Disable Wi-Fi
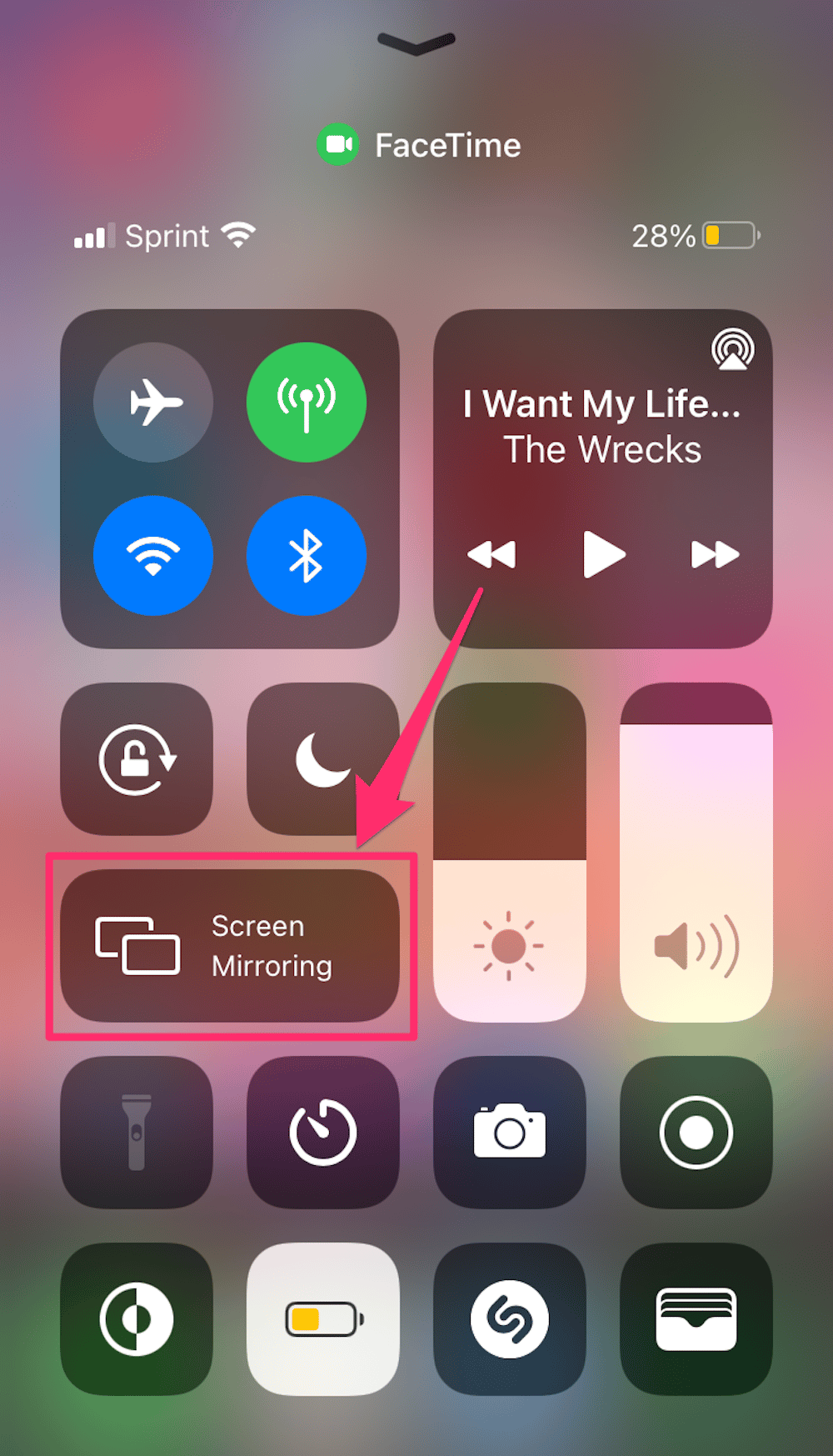The height and width of the screenshot is (1456, 833). [153, 555]
